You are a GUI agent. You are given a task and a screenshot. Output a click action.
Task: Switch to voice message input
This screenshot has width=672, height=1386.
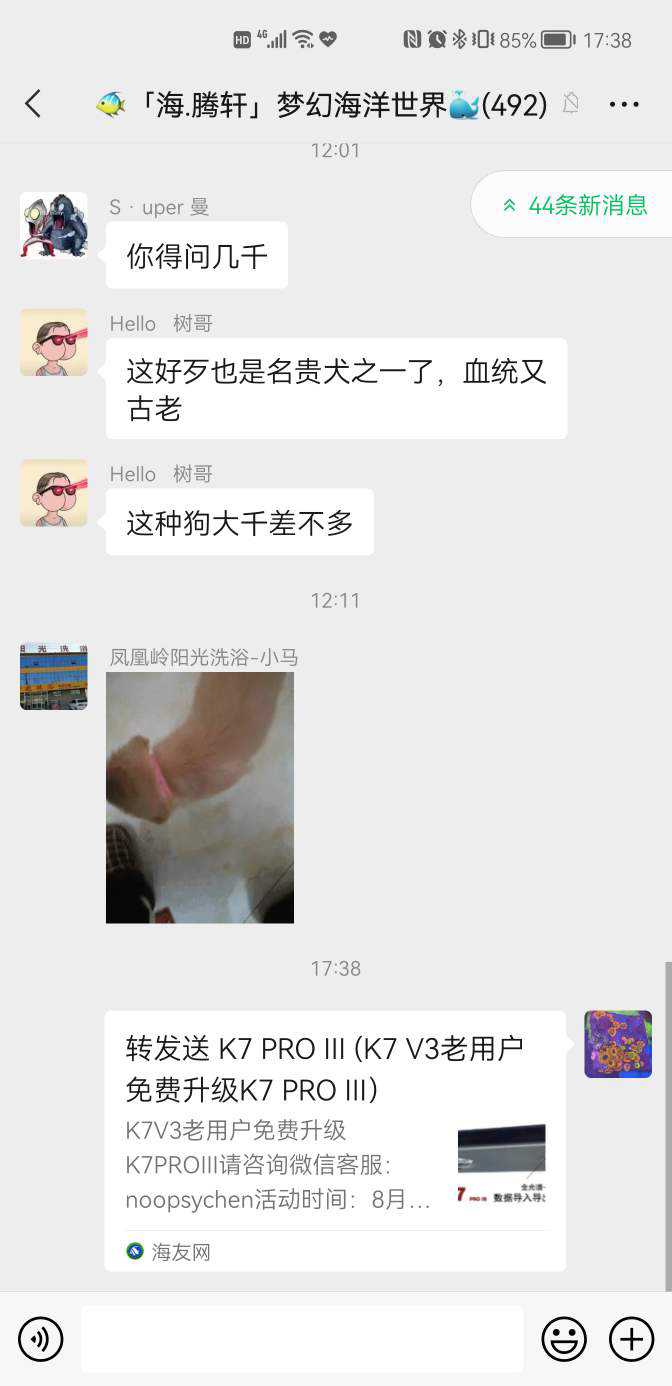[40, 1339]
